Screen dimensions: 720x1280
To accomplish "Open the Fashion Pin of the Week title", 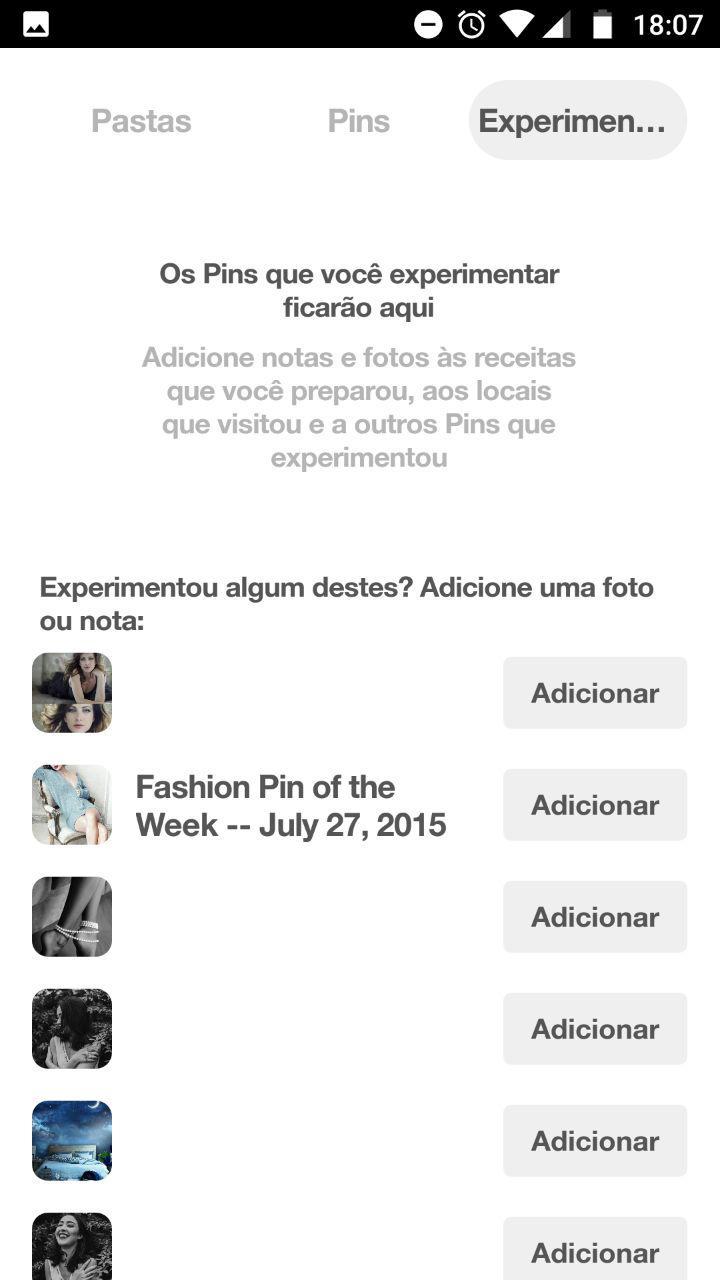I will [x=291, y=804].
